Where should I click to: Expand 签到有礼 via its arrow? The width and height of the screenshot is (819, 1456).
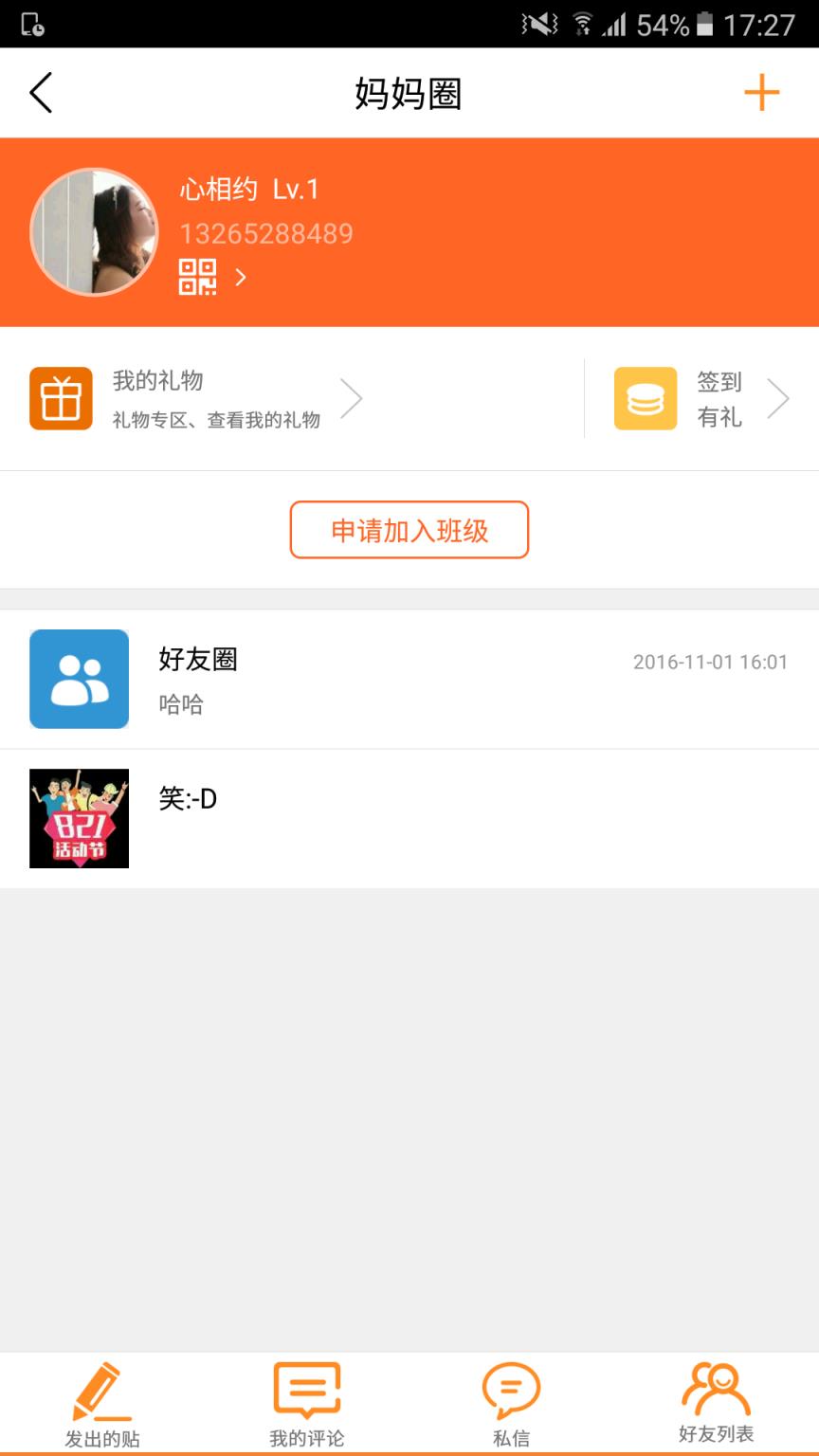pos(780,399)
